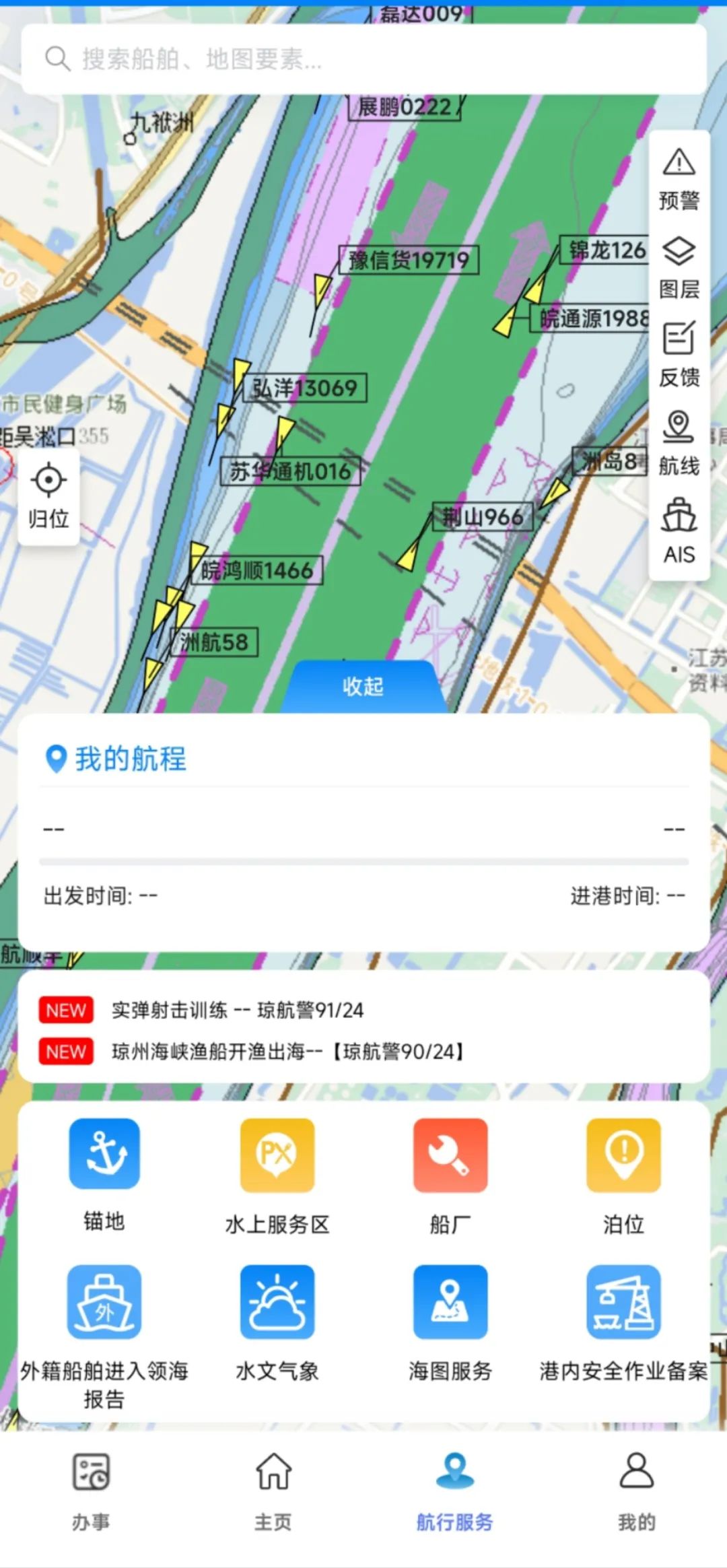
Task: Open the notice 实弹射击训练 琼航警91/24
Action: (x=237, y=1010)
